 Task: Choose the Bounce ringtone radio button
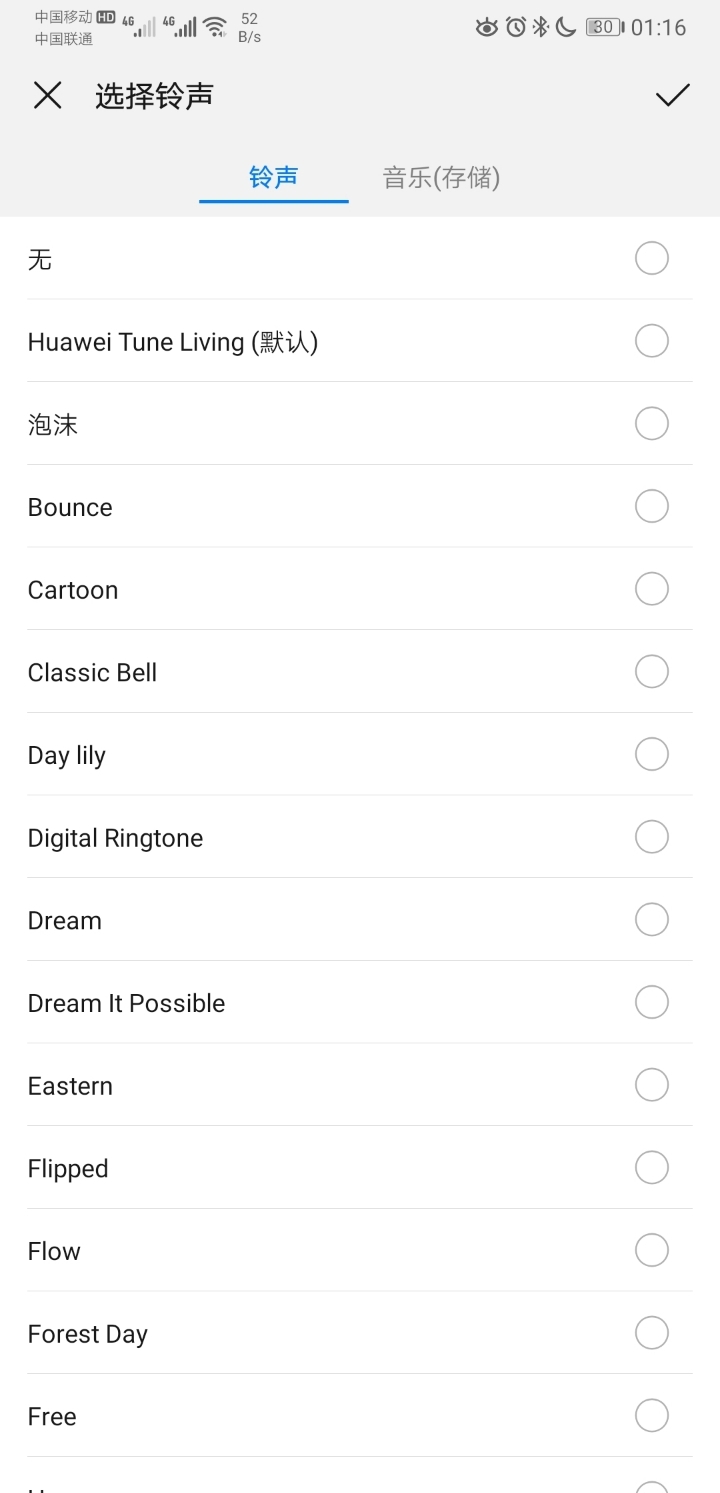click(x=651, y=506)
